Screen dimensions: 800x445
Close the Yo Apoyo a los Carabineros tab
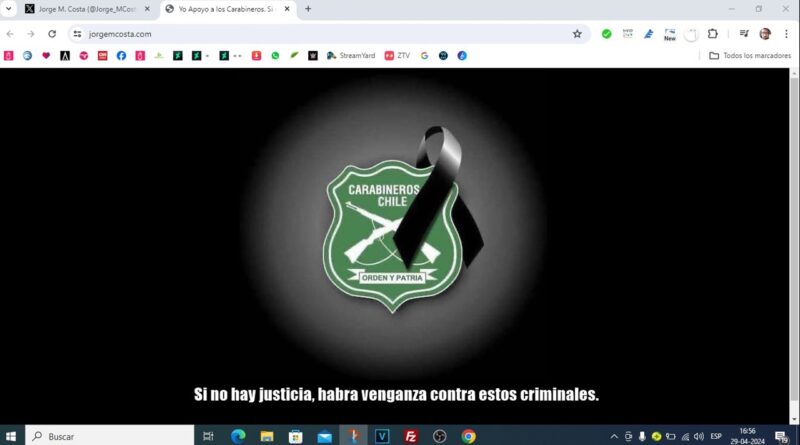tap(288, 9)
